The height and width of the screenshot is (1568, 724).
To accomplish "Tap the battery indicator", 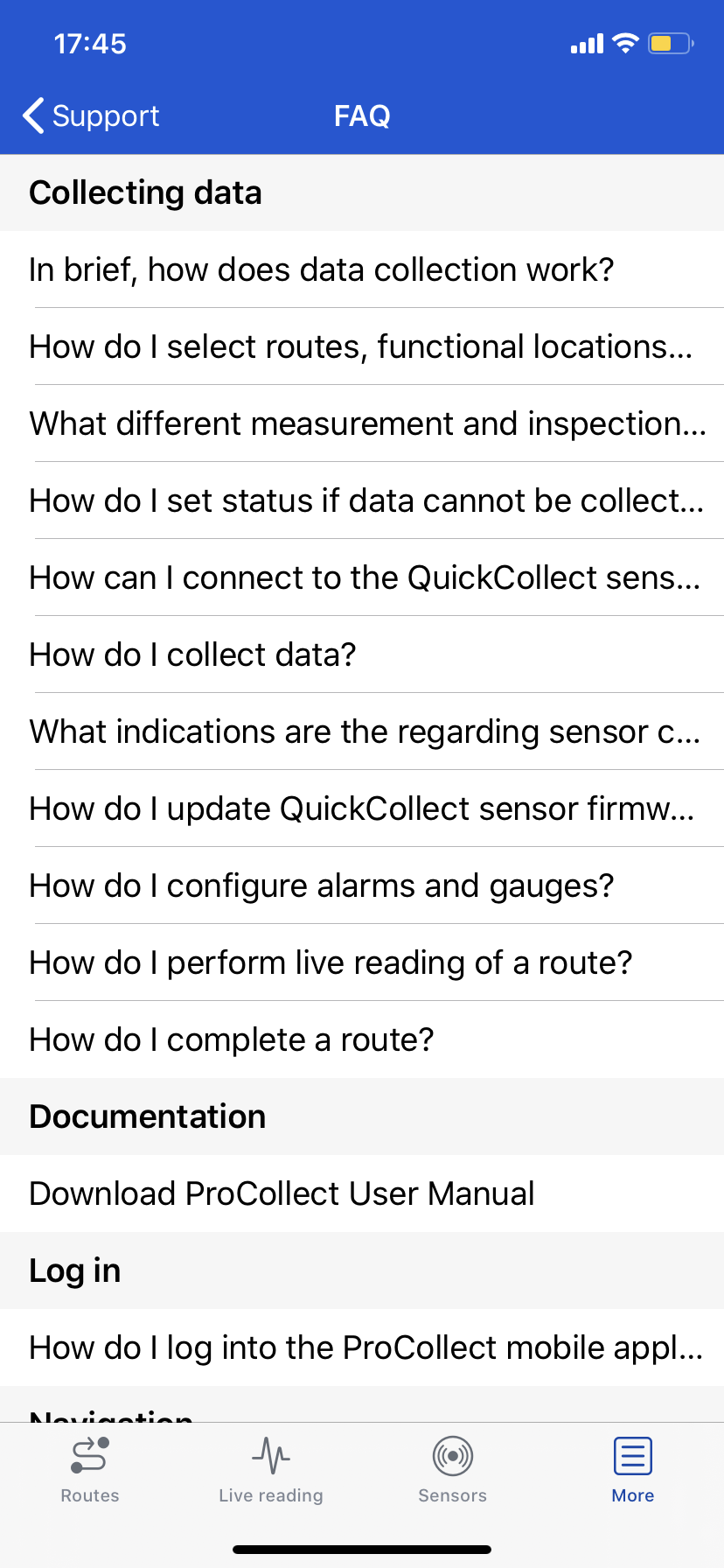I will 670,42.
